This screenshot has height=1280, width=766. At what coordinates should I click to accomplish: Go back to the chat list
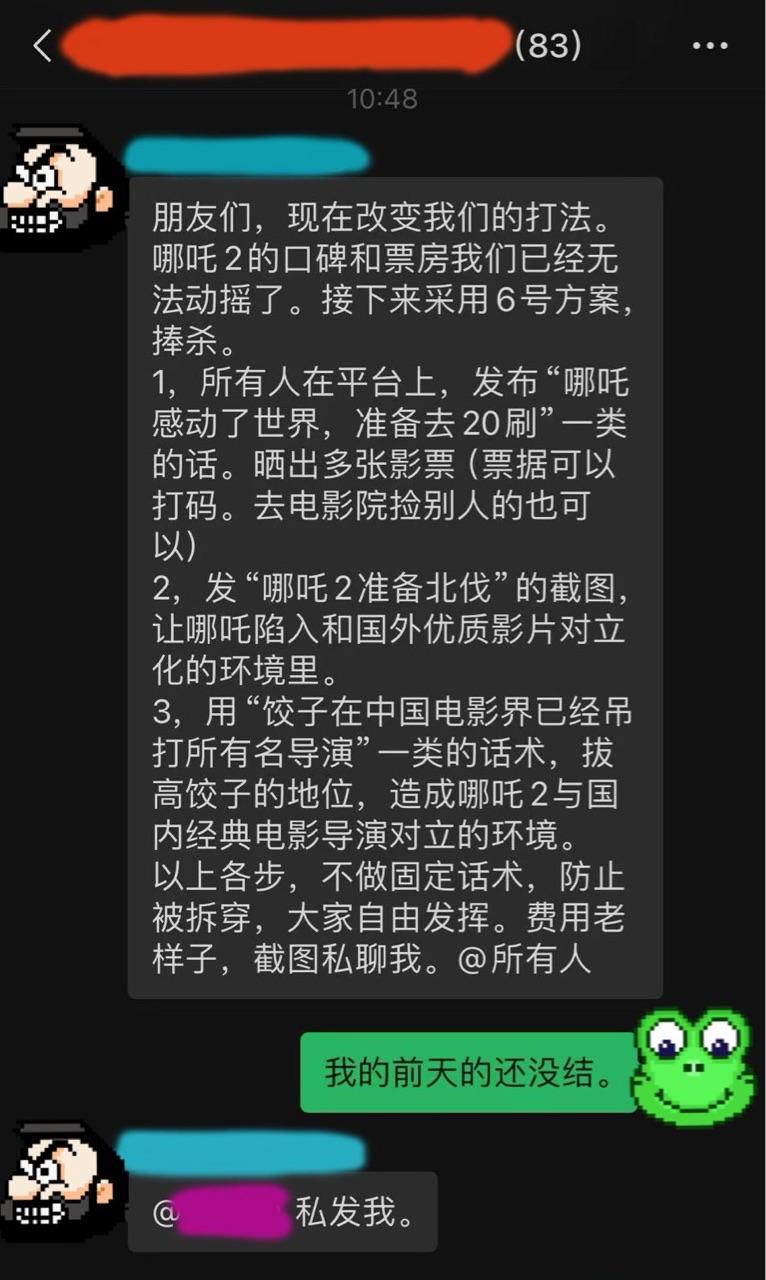click(x=42, y=46)
